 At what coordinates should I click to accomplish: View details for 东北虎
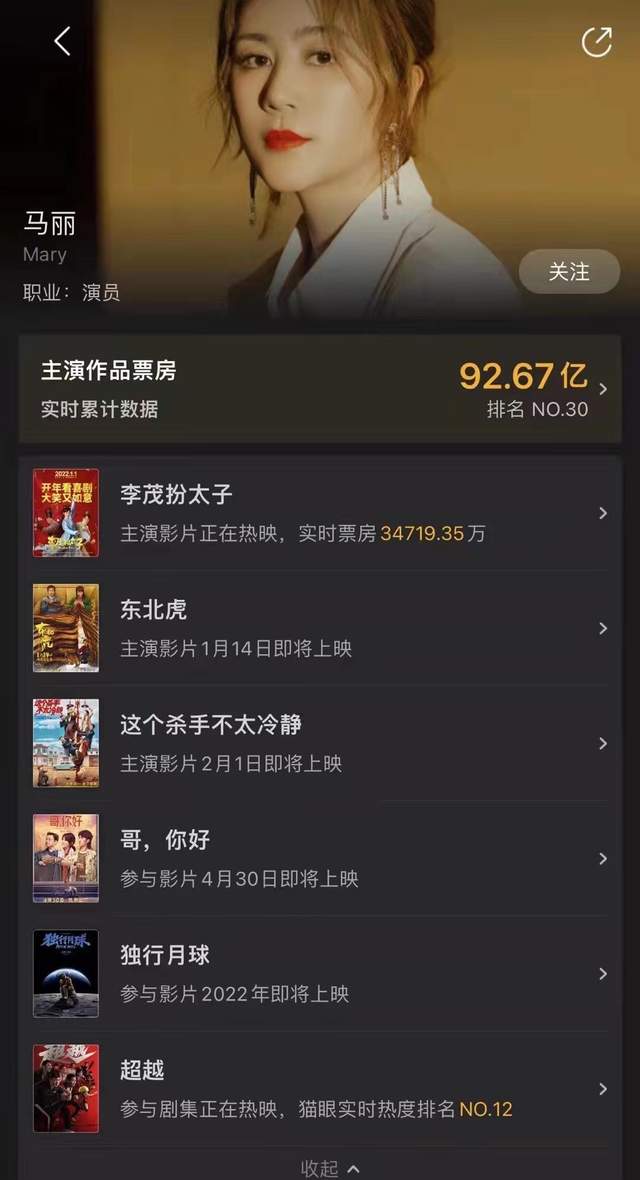tap(320, 628)
